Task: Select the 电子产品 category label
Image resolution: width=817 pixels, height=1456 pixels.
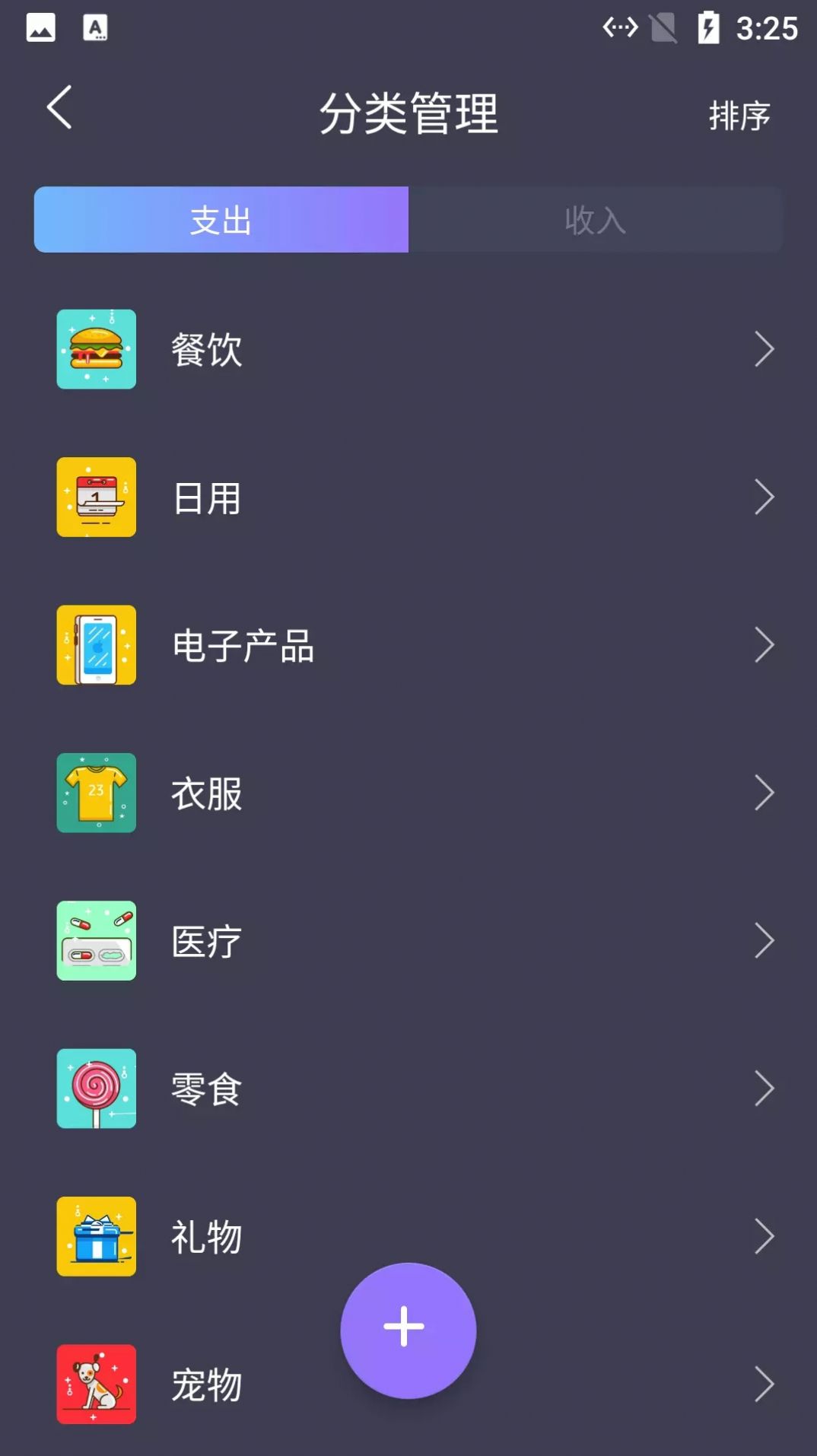Action: point(243,648)
